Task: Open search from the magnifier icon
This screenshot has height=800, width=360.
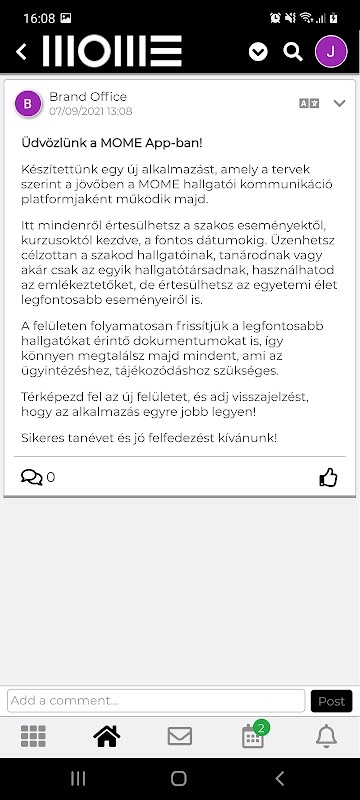Action: click(293, 52)
